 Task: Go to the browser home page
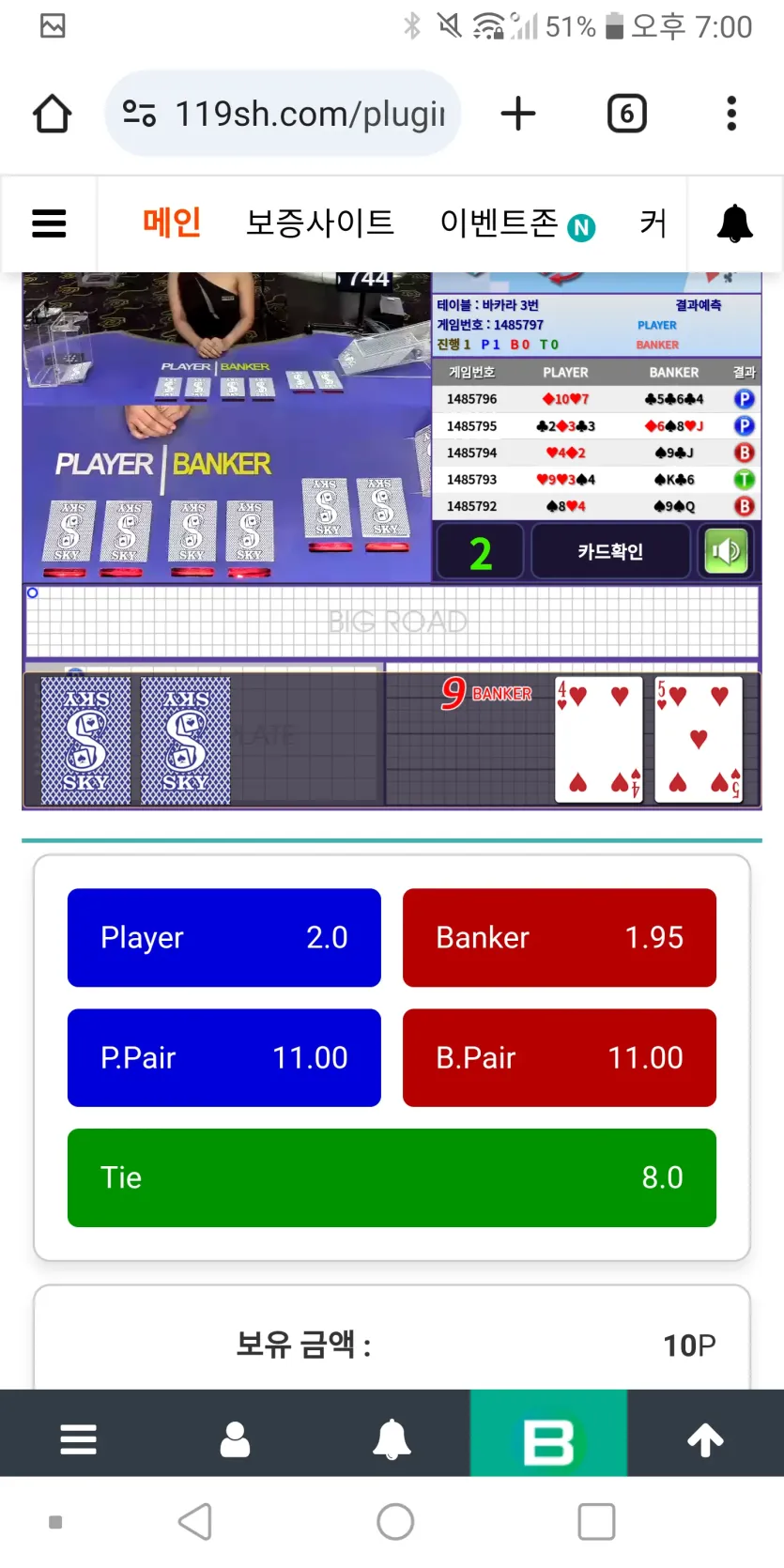point(53,115)
